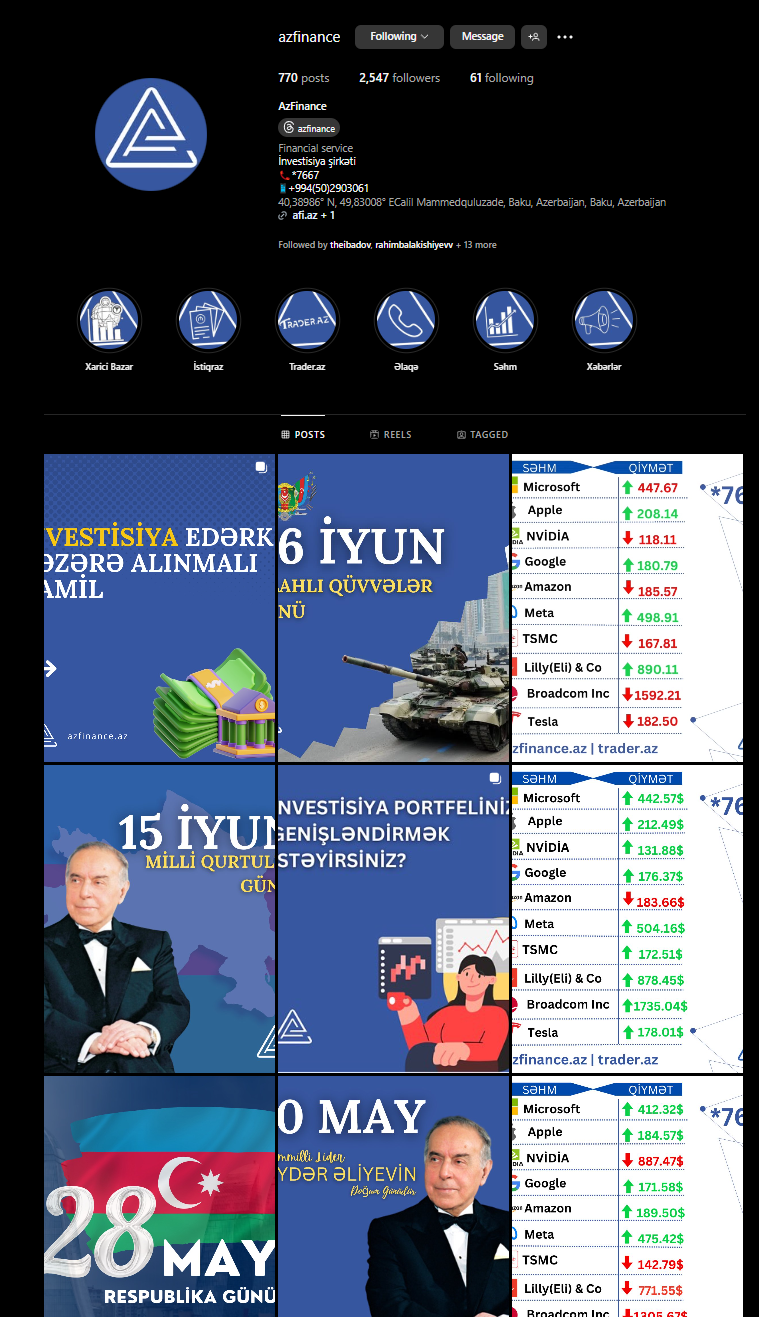Open the Following dropdown button

[399, 37]
